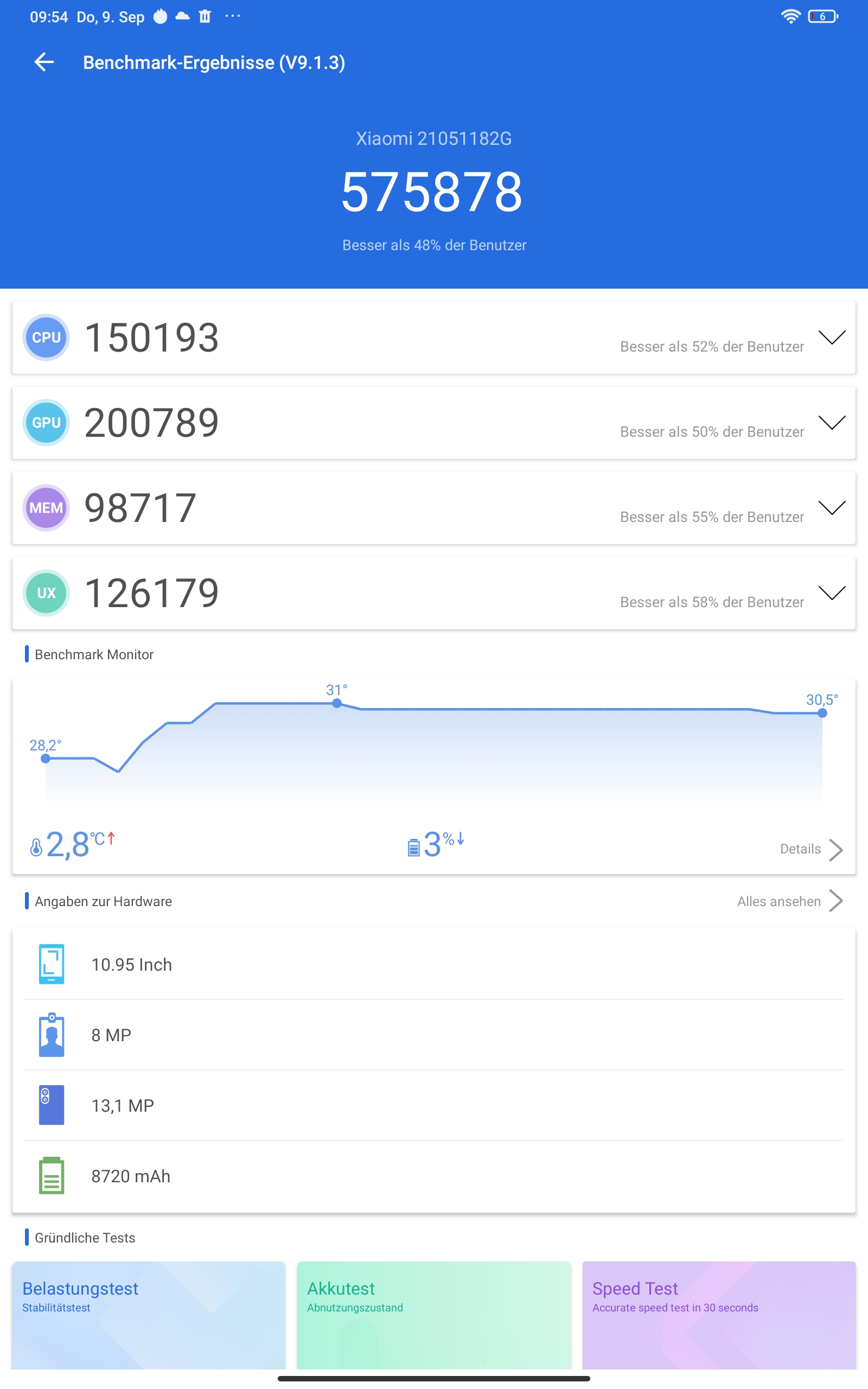Expand the GPU score 200789 row
Image resolution: width=868 pixels, height=1389 pixels.
[433, 423]
